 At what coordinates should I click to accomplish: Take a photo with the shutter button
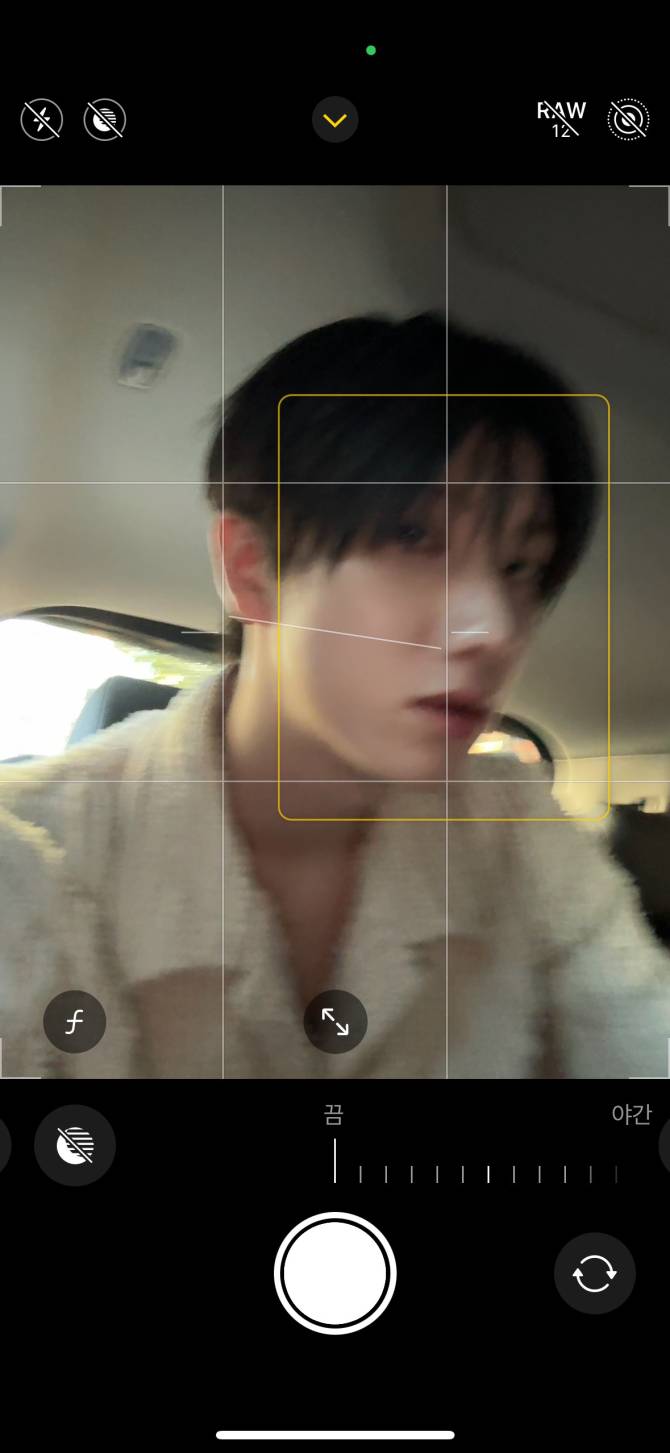[x=335, y=1274]
